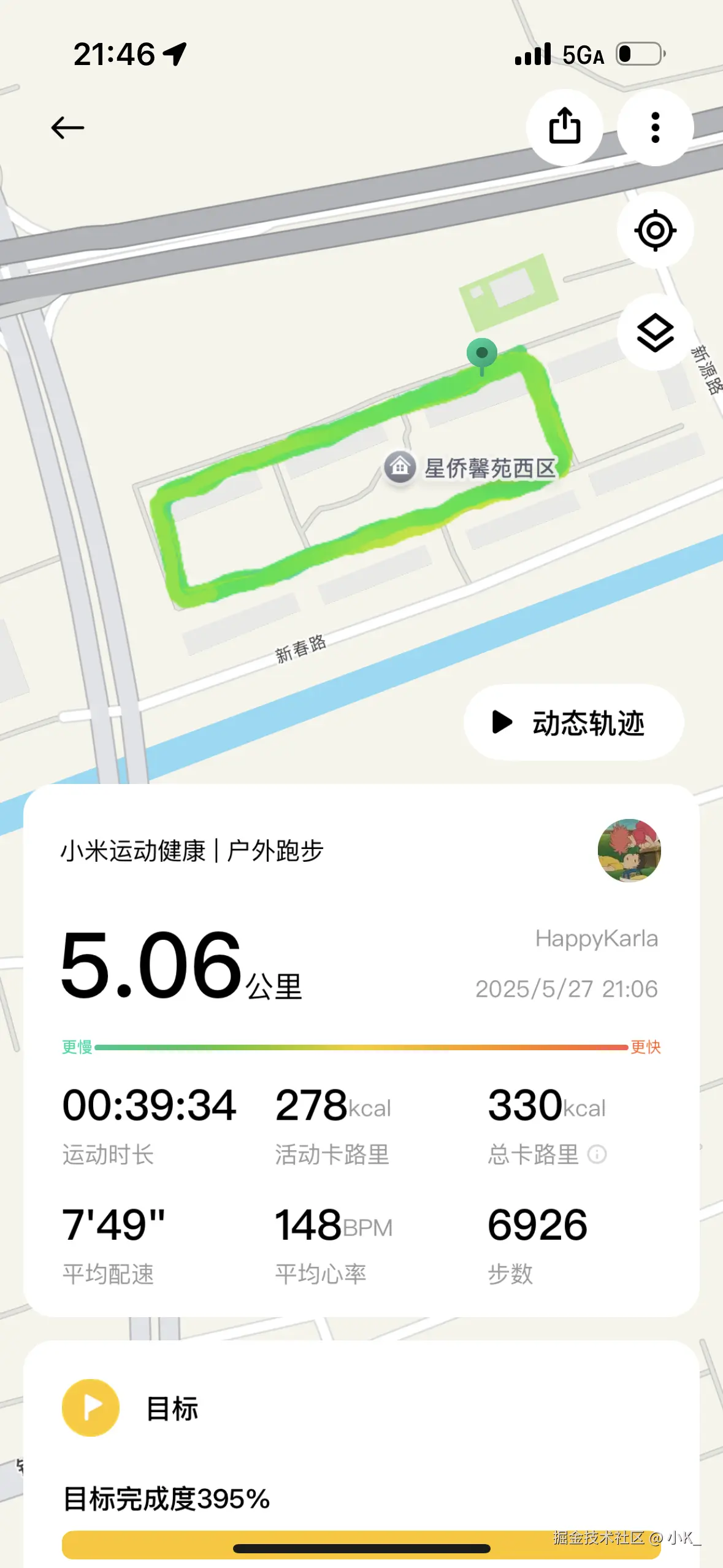This screenshot has width=723, height=1568.
Task: Tap the battery indicator in status bar
Action: click(638, 54)
